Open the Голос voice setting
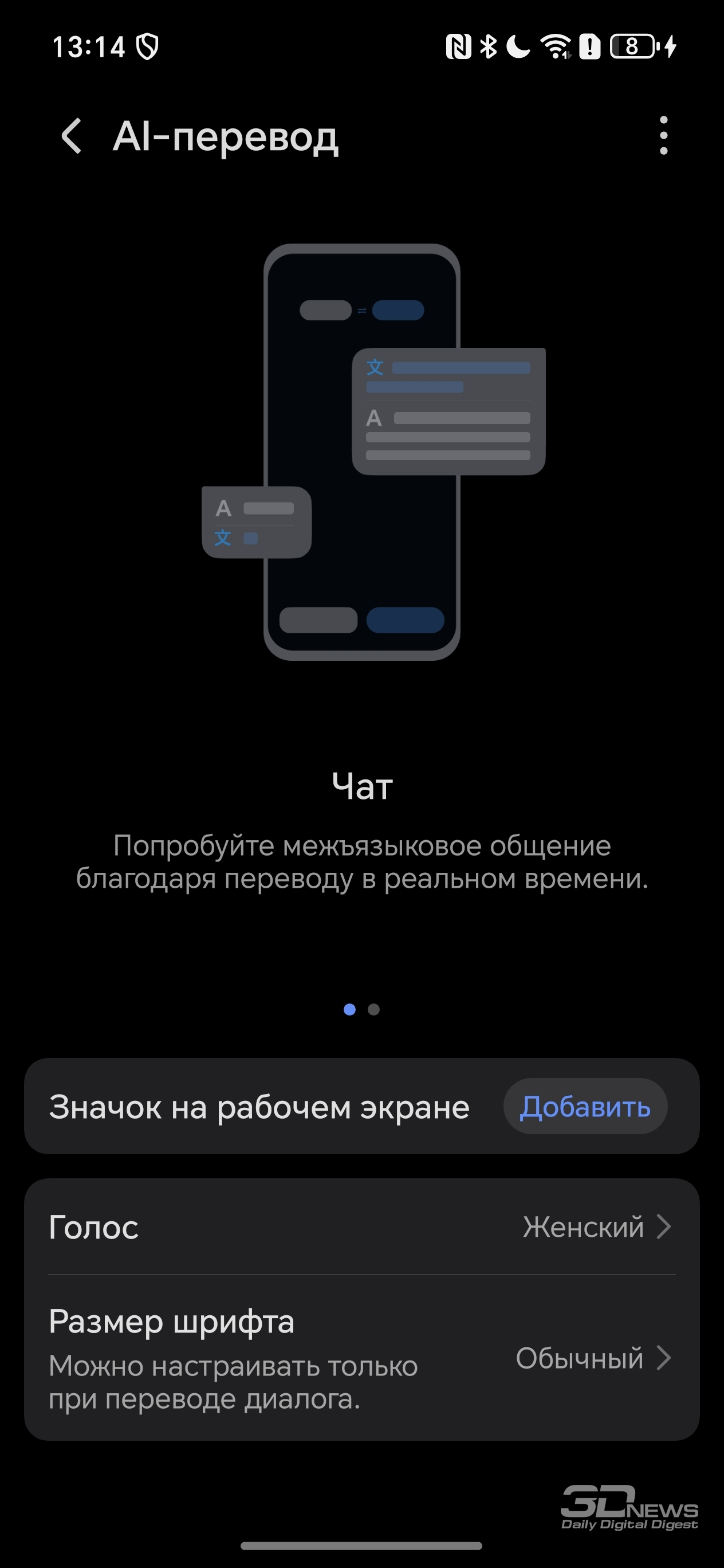 [362, 1226]
